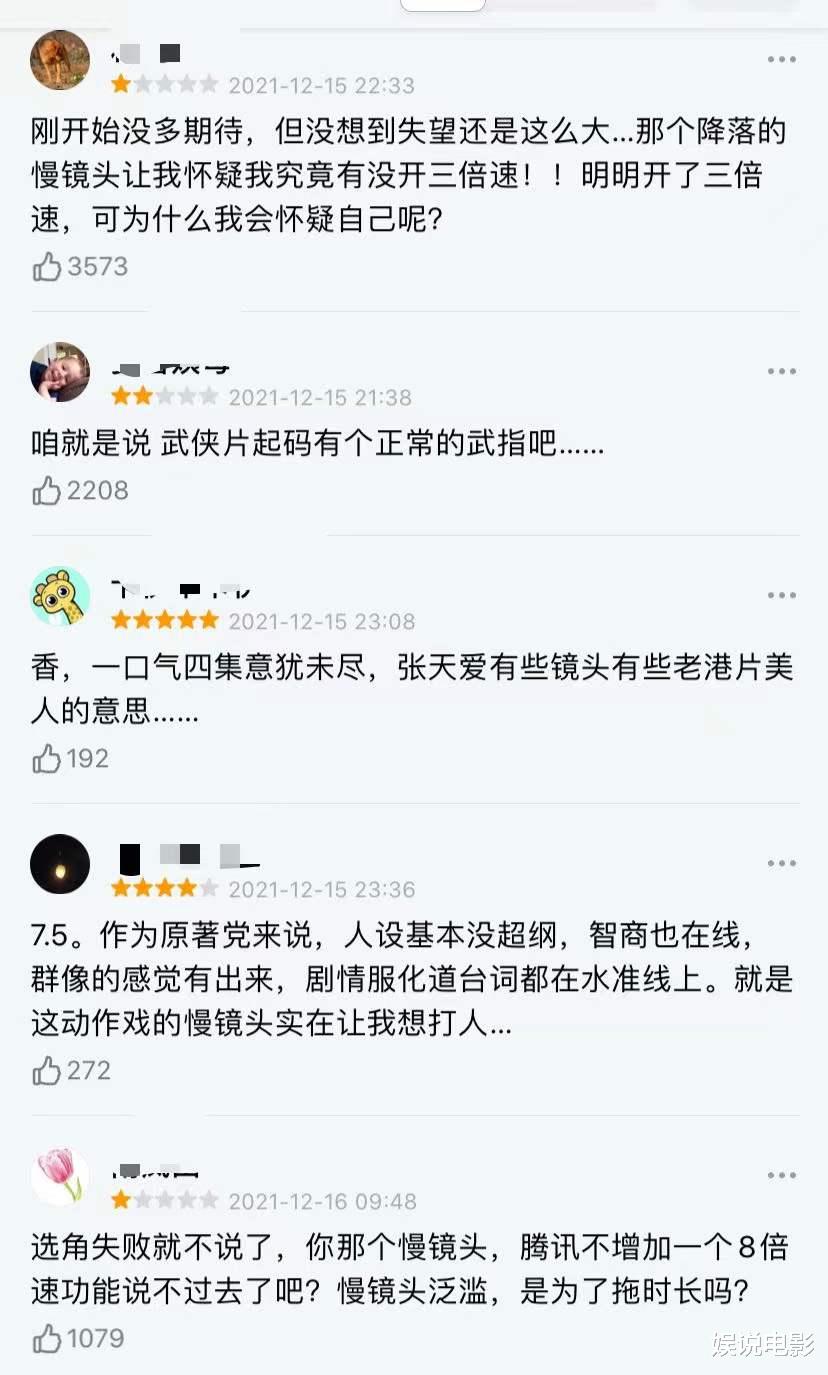Open the ellipsis menu on the five-star review
The width and height of the screenshot is (828, 1375).
point(781,594)
